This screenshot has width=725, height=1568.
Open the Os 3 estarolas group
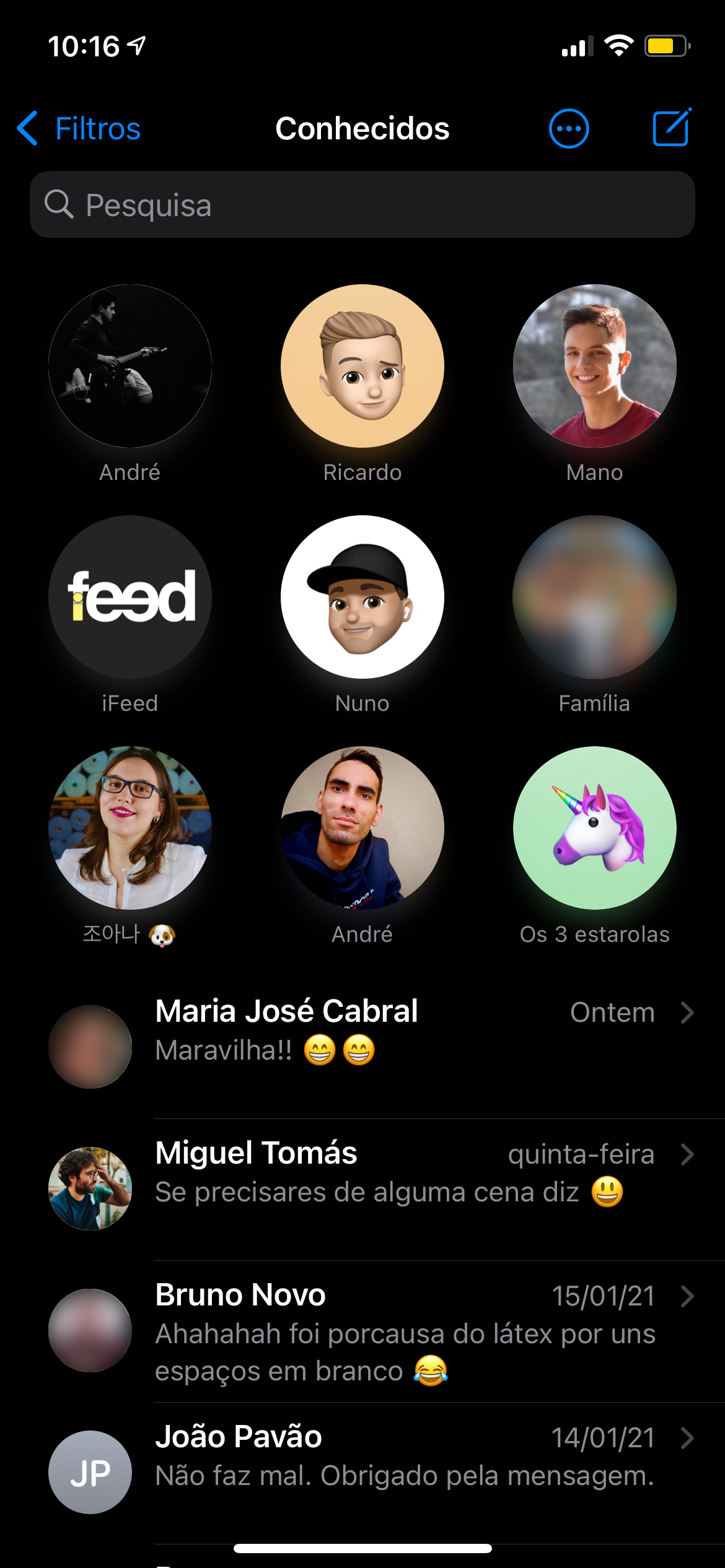coord(594,828)
